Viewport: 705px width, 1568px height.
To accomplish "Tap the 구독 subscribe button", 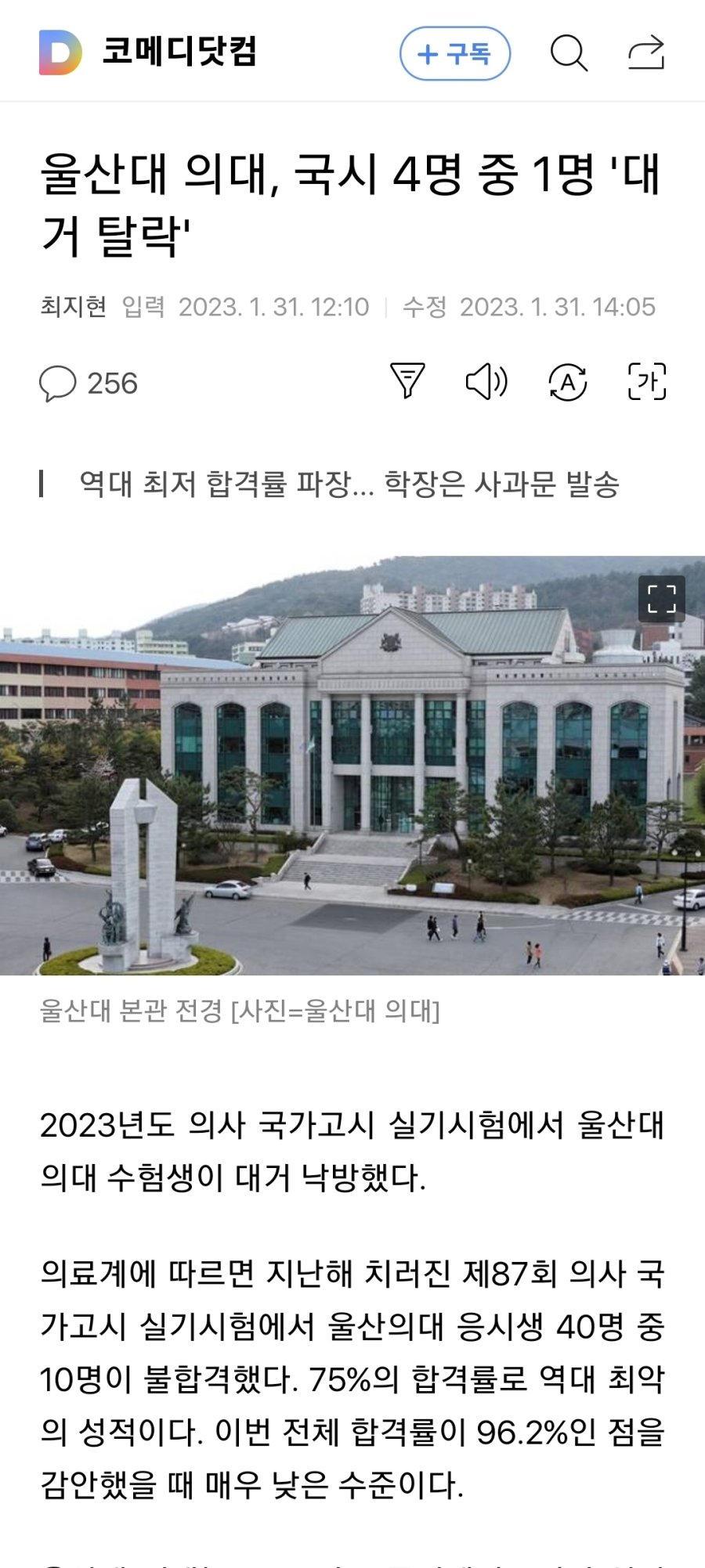I will [x=455, y=54].
